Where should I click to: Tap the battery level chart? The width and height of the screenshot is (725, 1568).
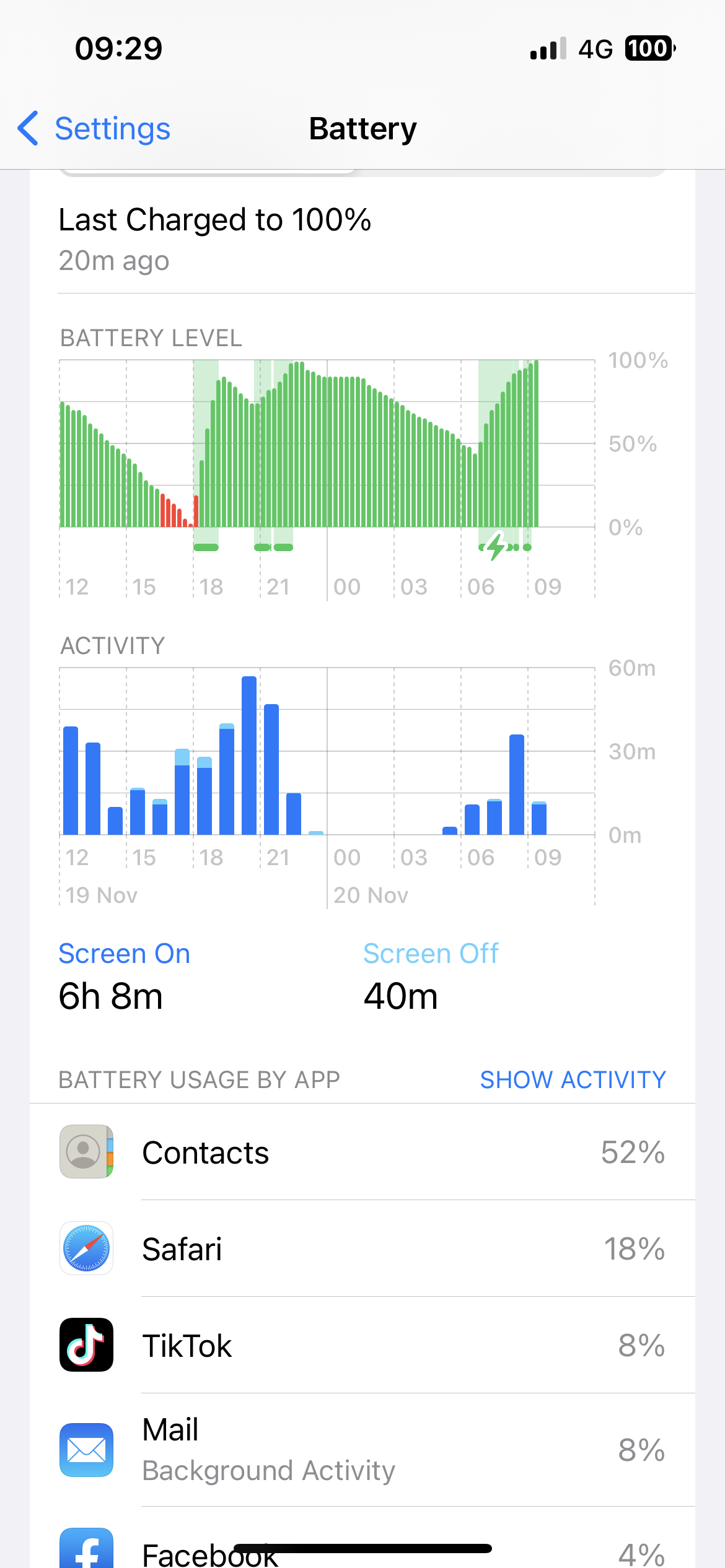[327, 458]
